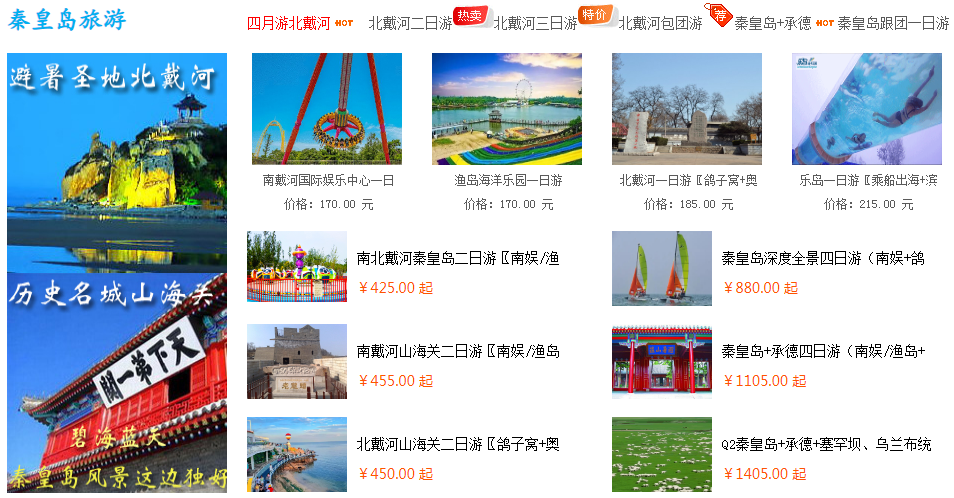This screenshot has width=954, height=498.
Task: Tap the 秦皇岛+承德 link in the top row
Action: 772,23
